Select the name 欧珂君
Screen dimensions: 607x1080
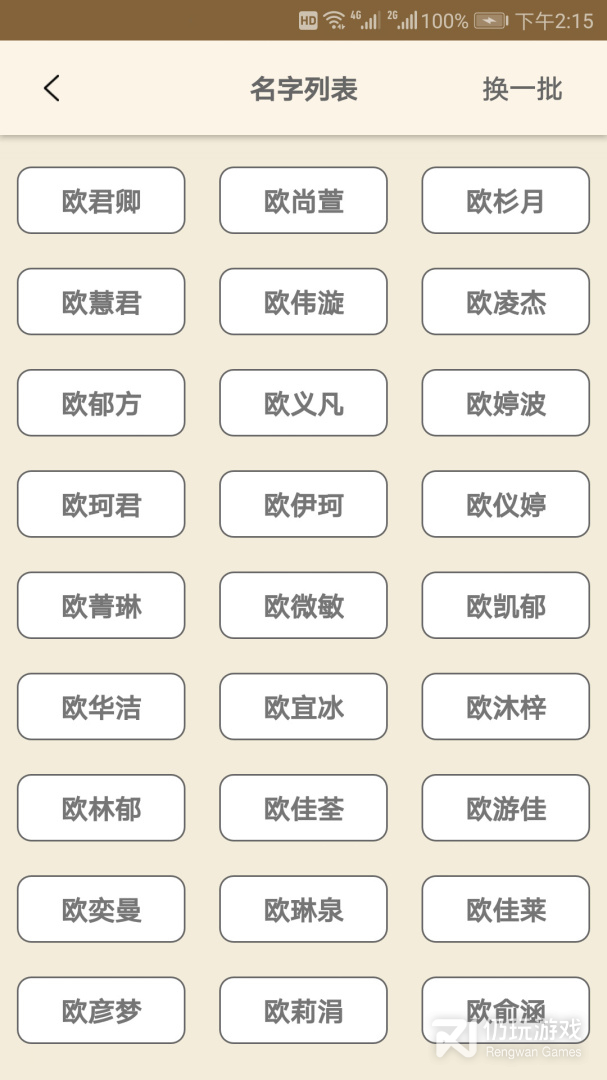tap(101, 505)
